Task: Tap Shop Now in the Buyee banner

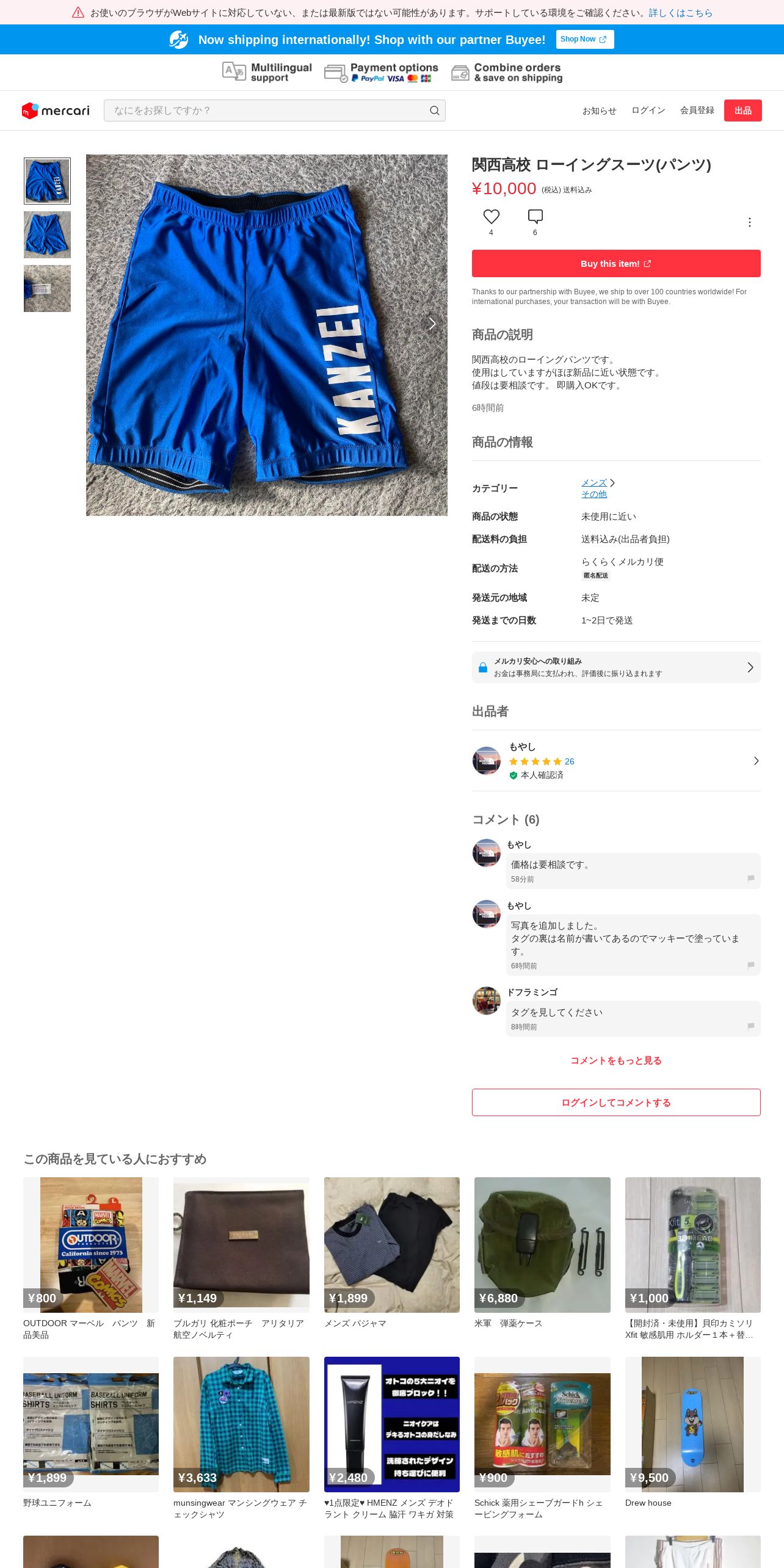Action: (584, 39)
